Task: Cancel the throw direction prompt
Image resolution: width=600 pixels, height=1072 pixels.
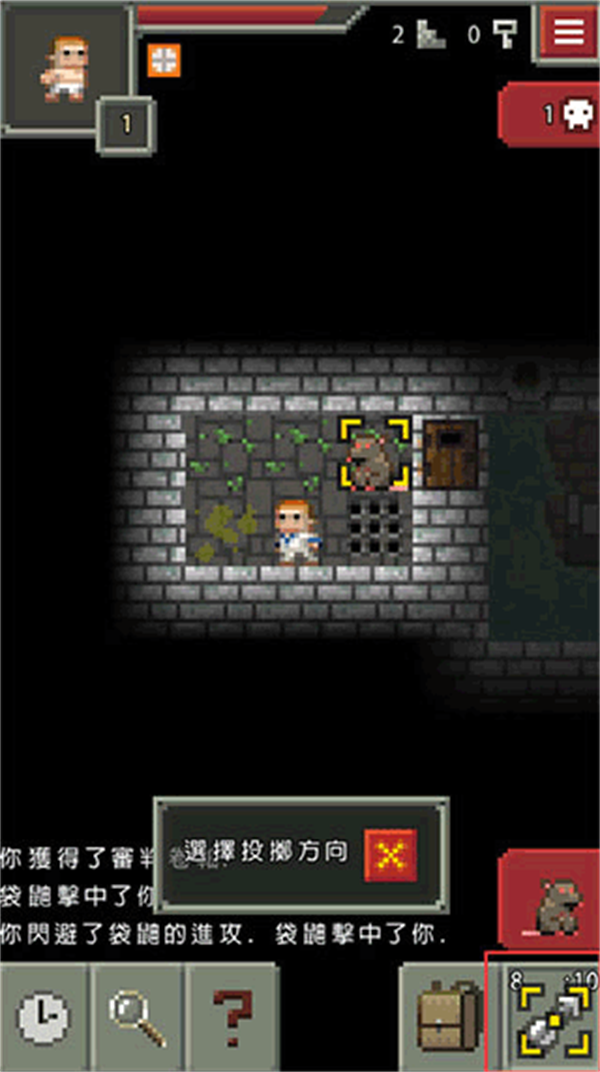Action: point(390,853)
